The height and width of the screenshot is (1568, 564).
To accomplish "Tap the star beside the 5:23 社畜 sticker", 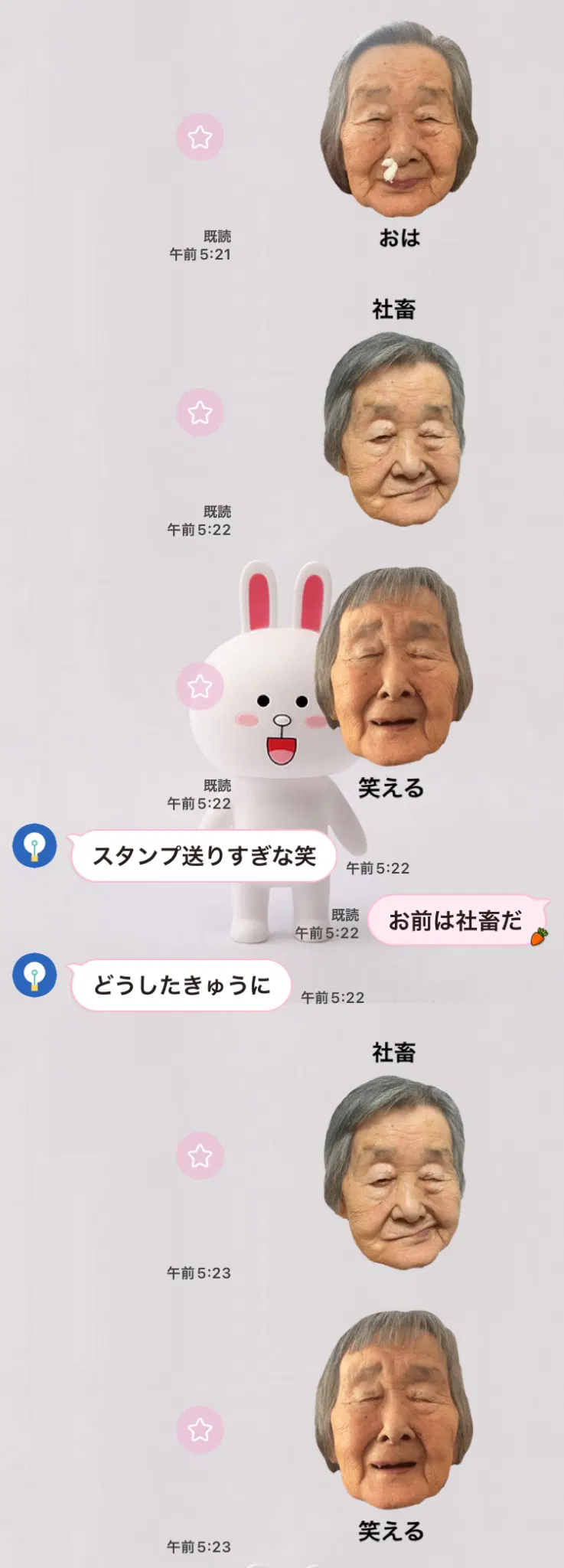I will tap(200, 1155).
